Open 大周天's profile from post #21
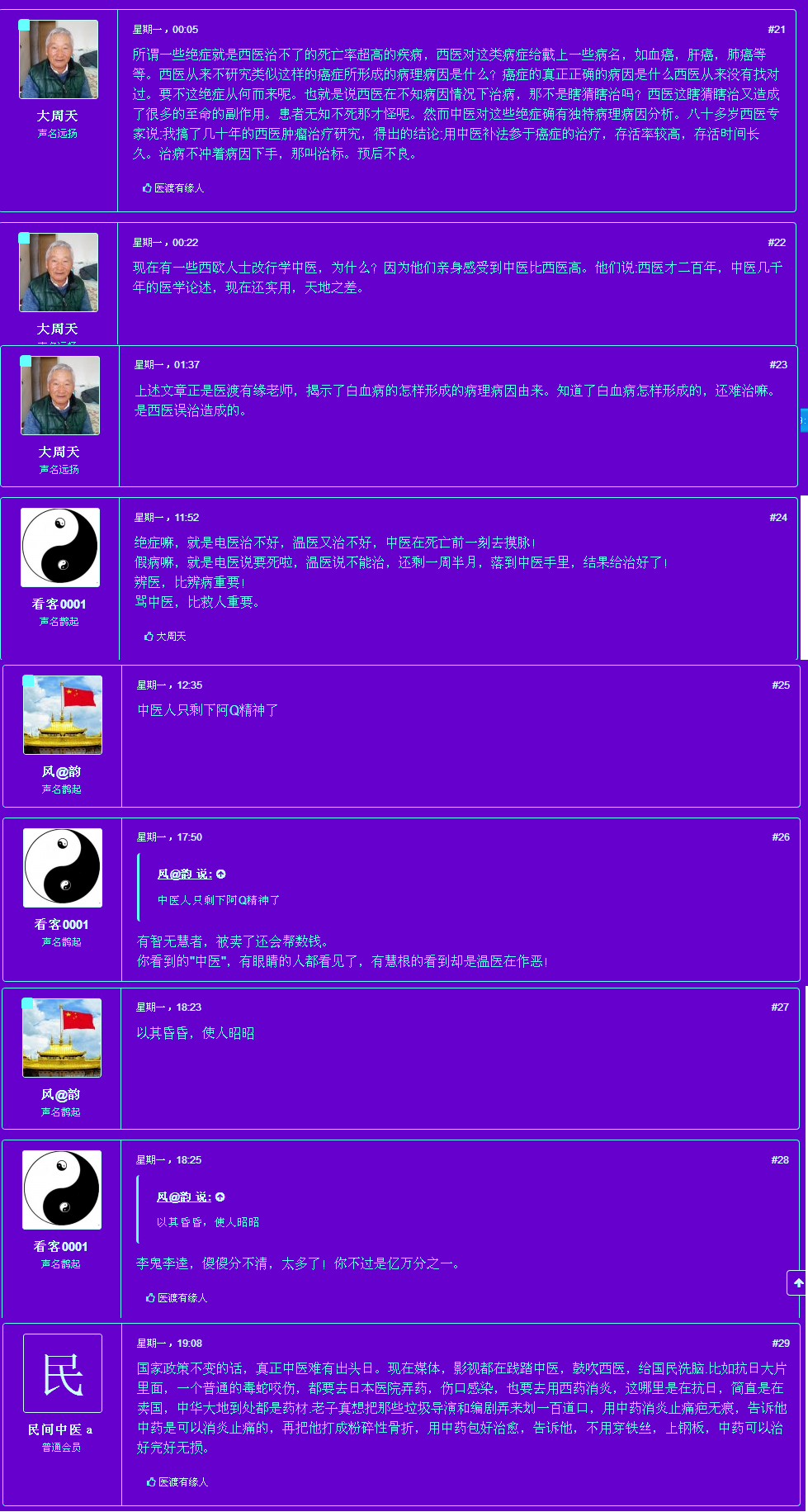Screen dimensions: 808x1512 (57, 116)
